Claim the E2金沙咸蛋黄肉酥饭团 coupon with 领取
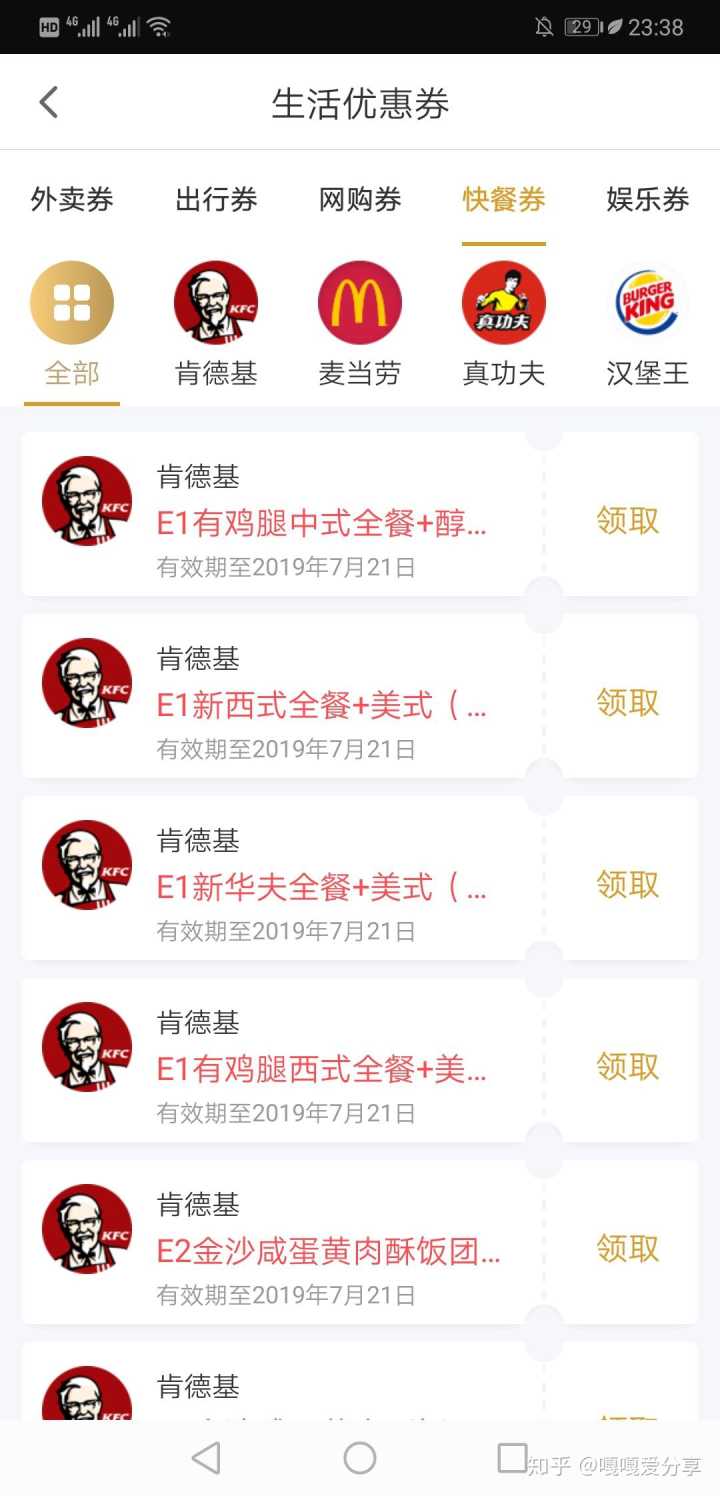Viewport: 720px width, 1496px height. 628,1249
